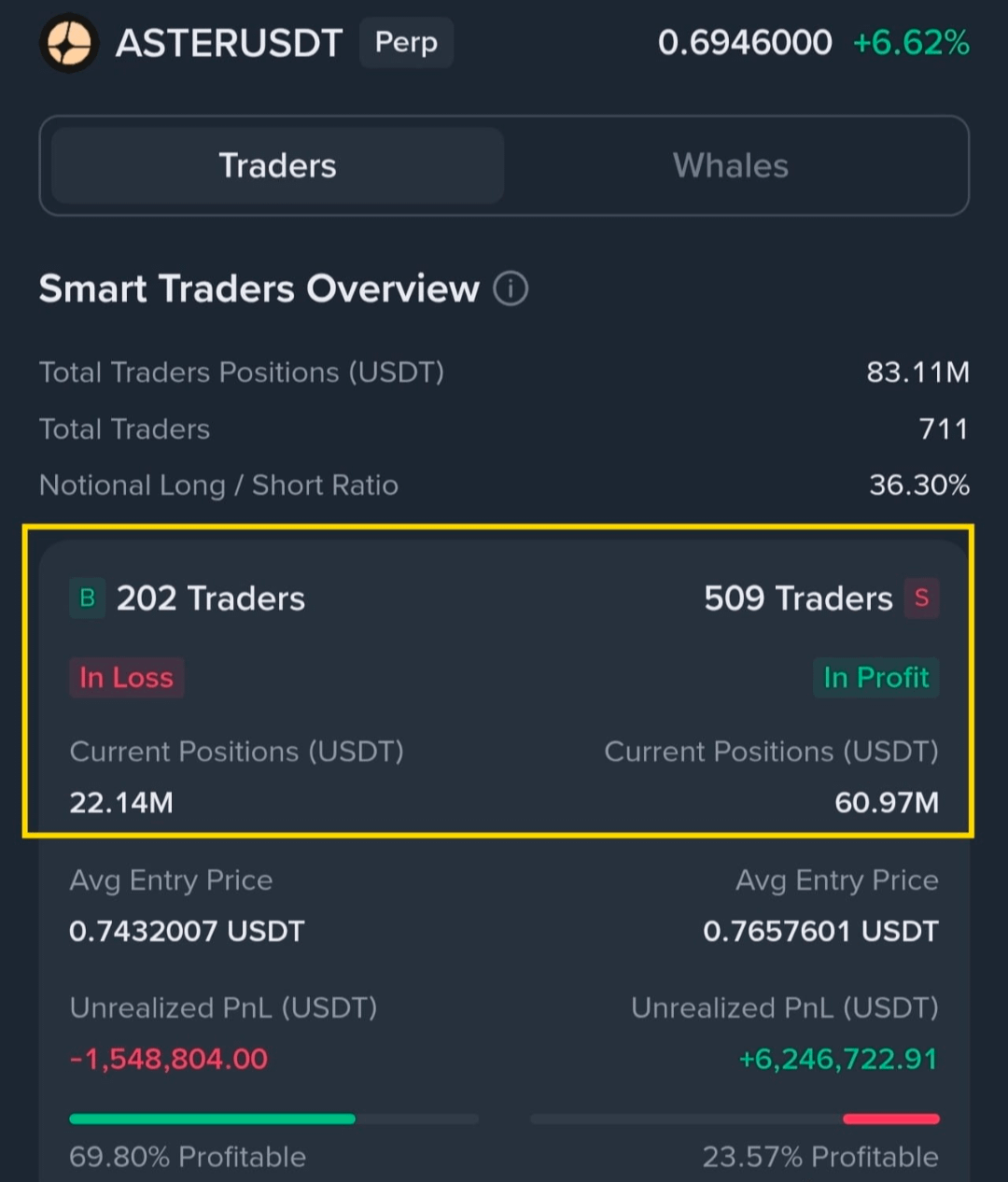This screenshot has width=1008, height=1182.
Task: Click the In Profit label
Action: pyautogui.click(x=875, y=678)
